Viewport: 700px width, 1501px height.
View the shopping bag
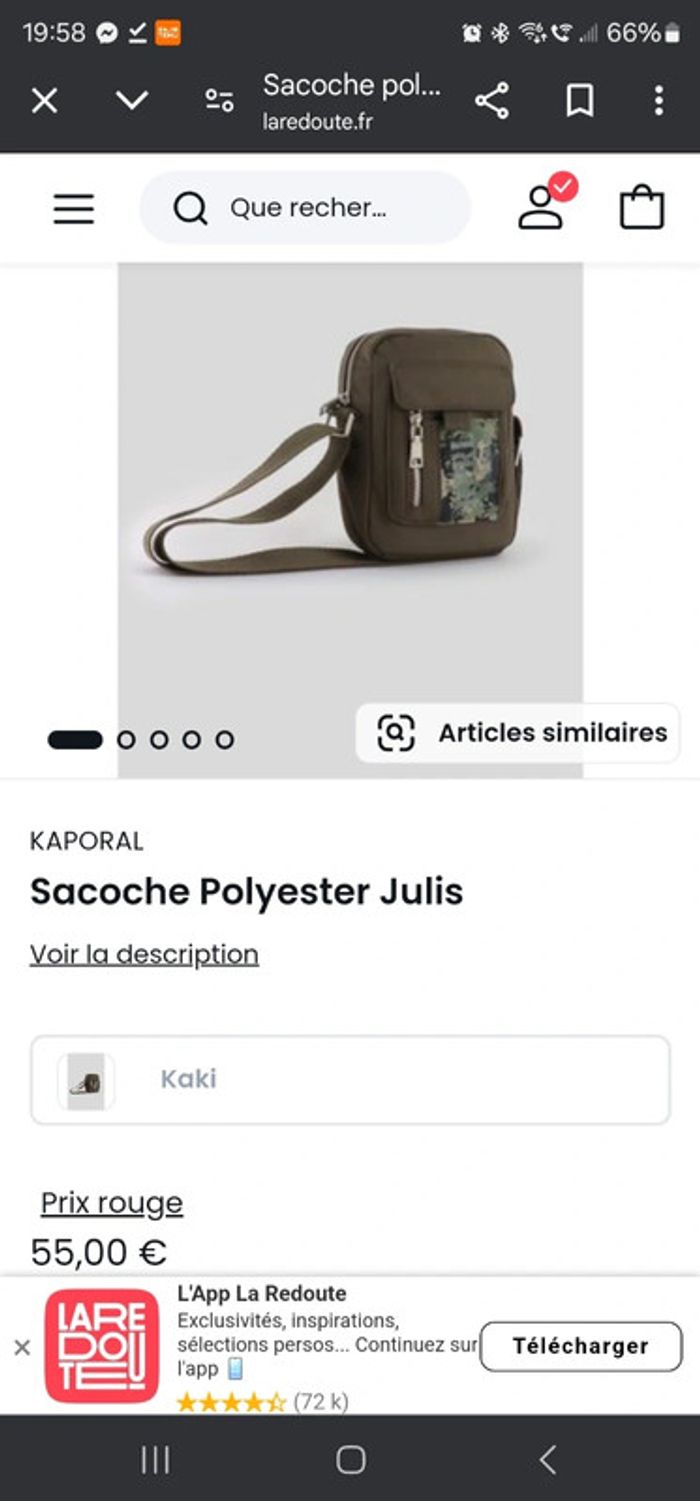click(x=642, y=208)
